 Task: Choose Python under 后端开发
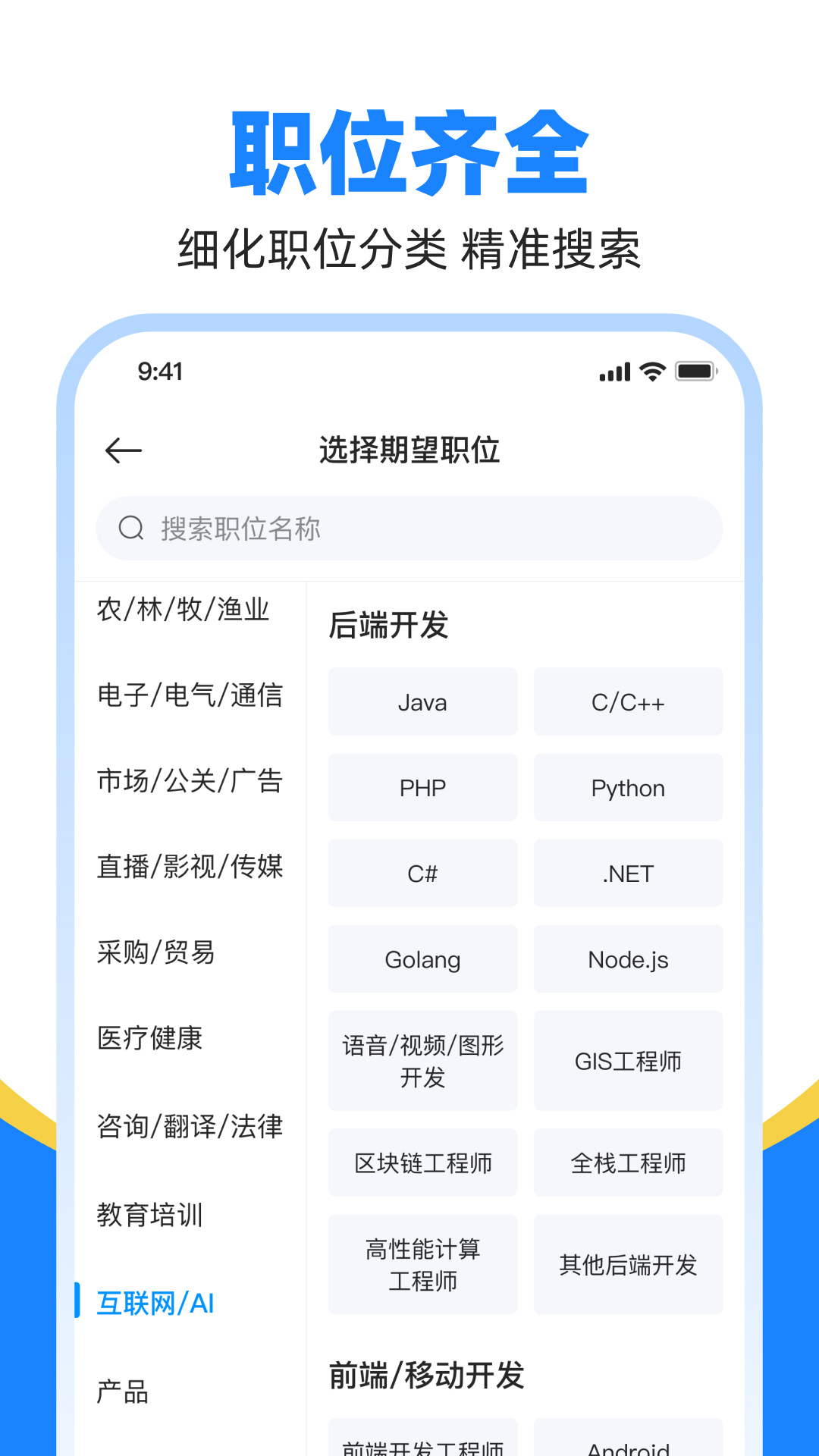tap(628, 788)
